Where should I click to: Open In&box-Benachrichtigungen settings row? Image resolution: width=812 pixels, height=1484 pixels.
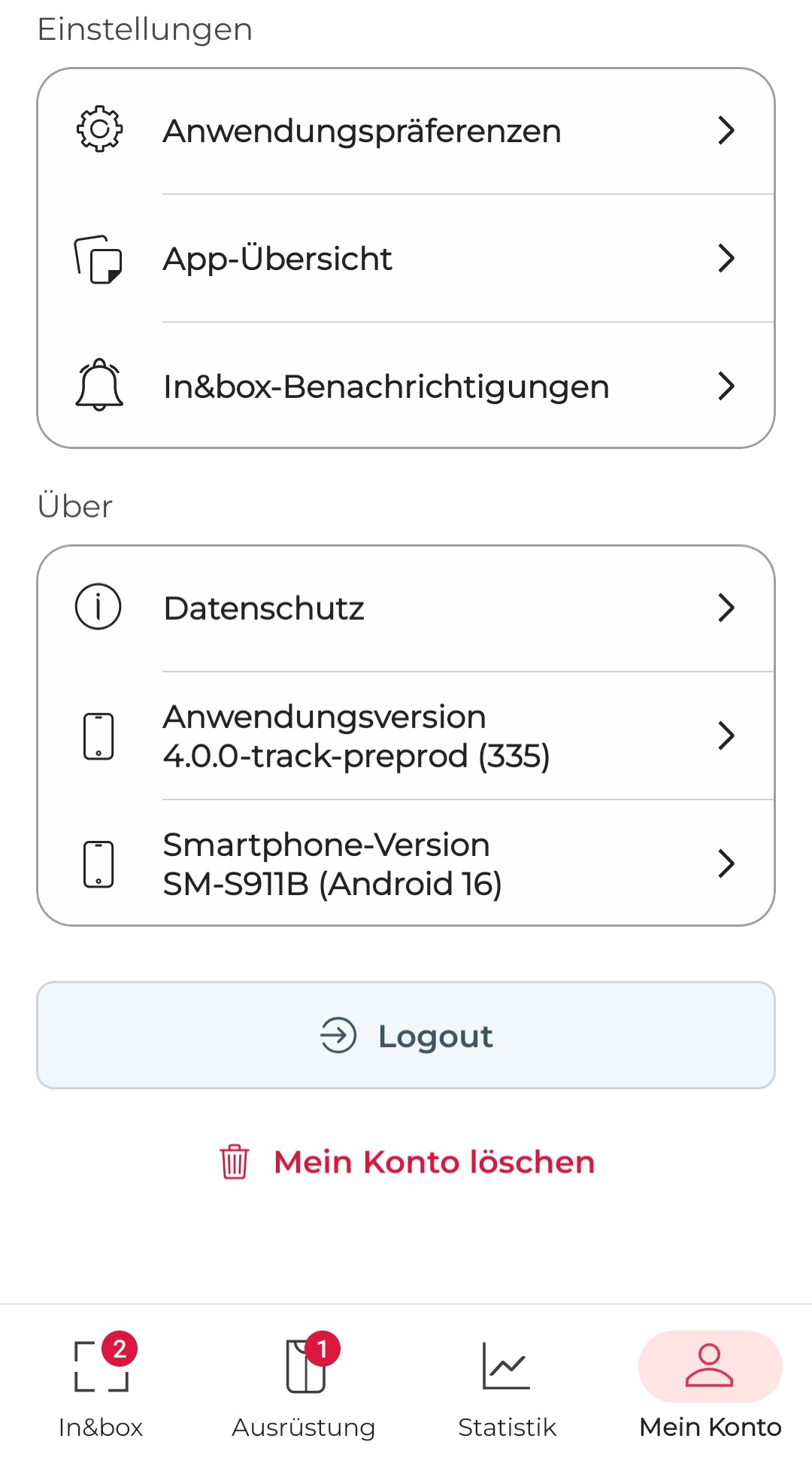pyautogui.click(x=406, y=386)
